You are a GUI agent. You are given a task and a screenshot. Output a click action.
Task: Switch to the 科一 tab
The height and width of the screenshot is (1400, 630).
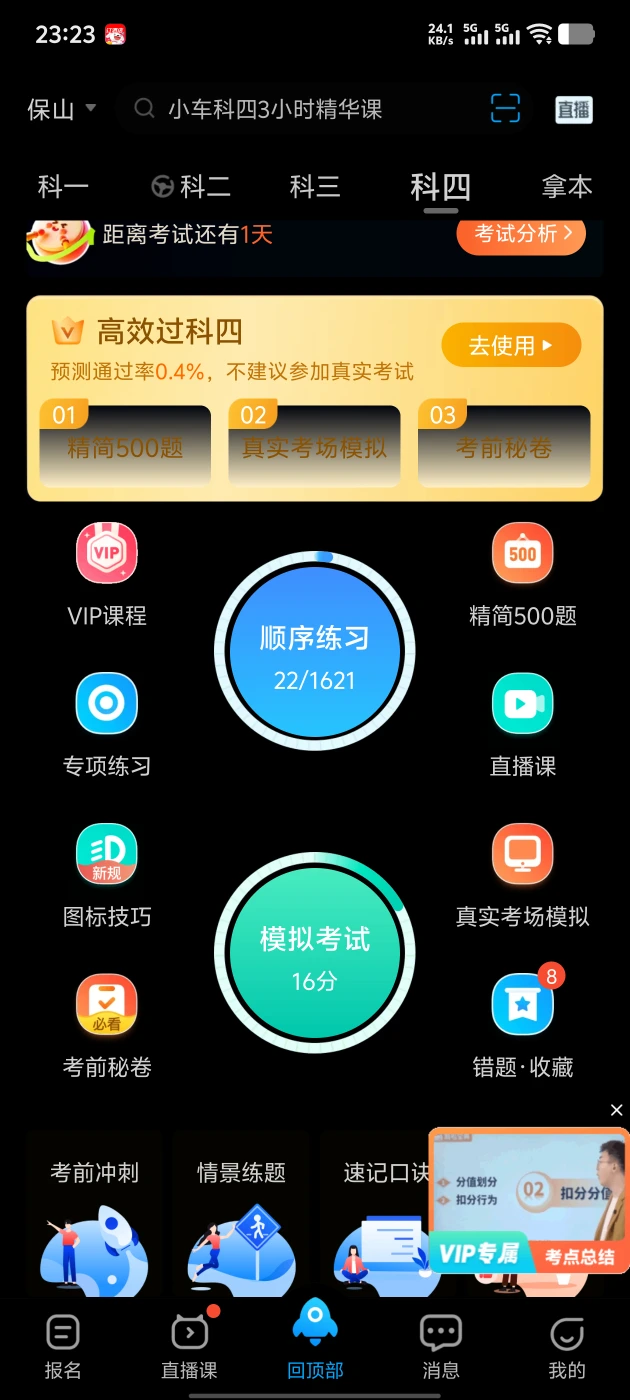coord(63,187)
